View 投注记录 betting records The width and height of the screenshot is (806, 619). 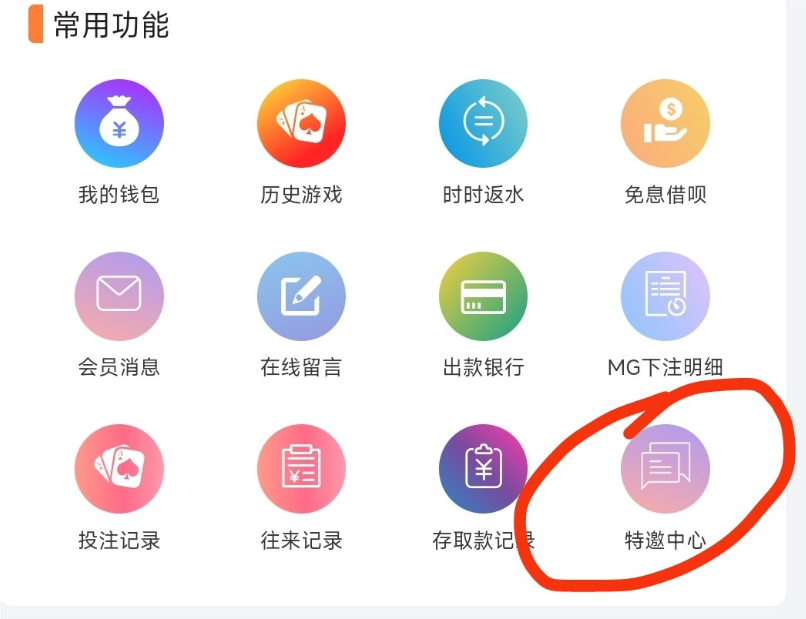[119, 468]
